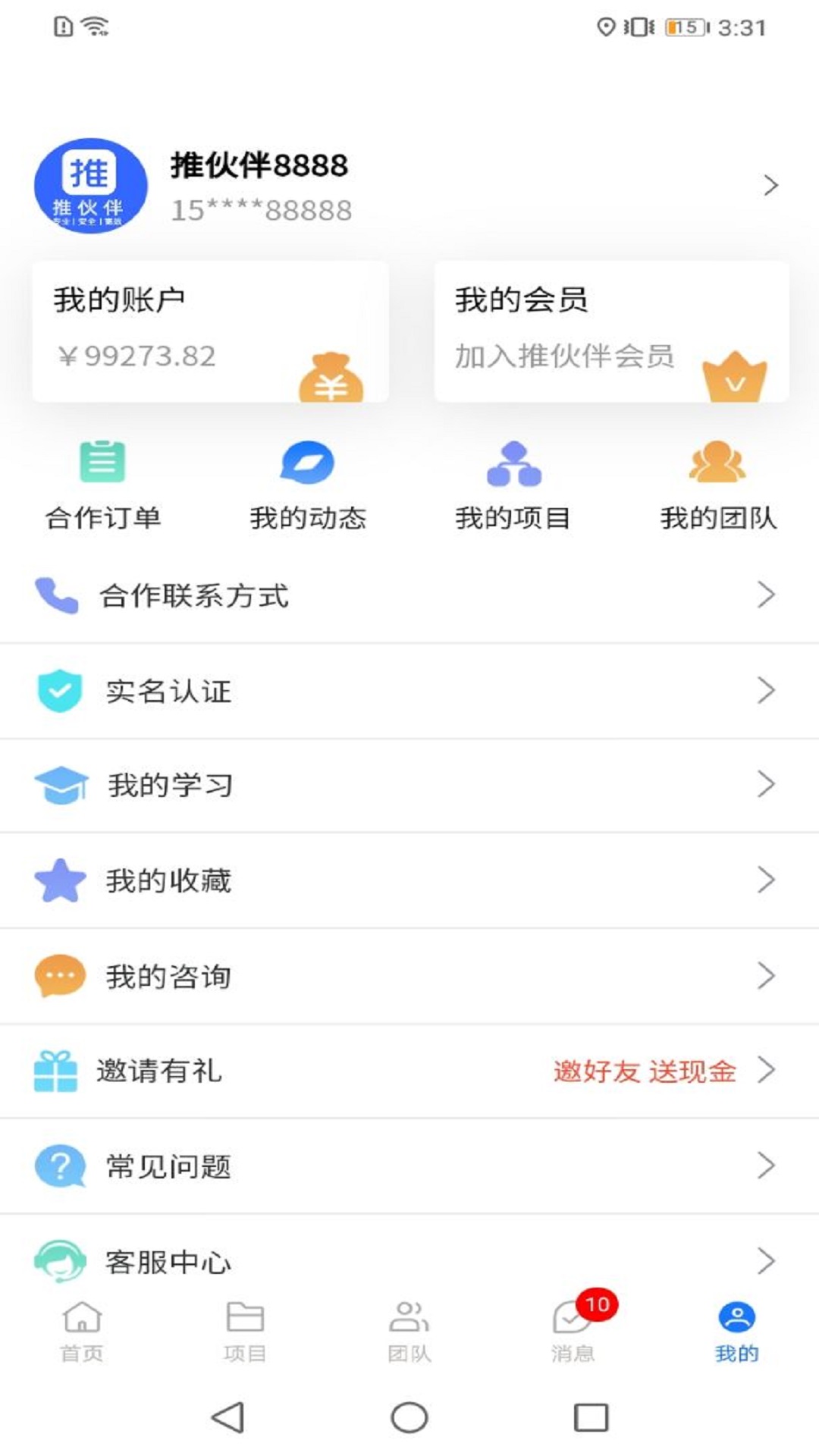
Task: Switch to the 团队 tab
Action: (x=409, y=1331)
